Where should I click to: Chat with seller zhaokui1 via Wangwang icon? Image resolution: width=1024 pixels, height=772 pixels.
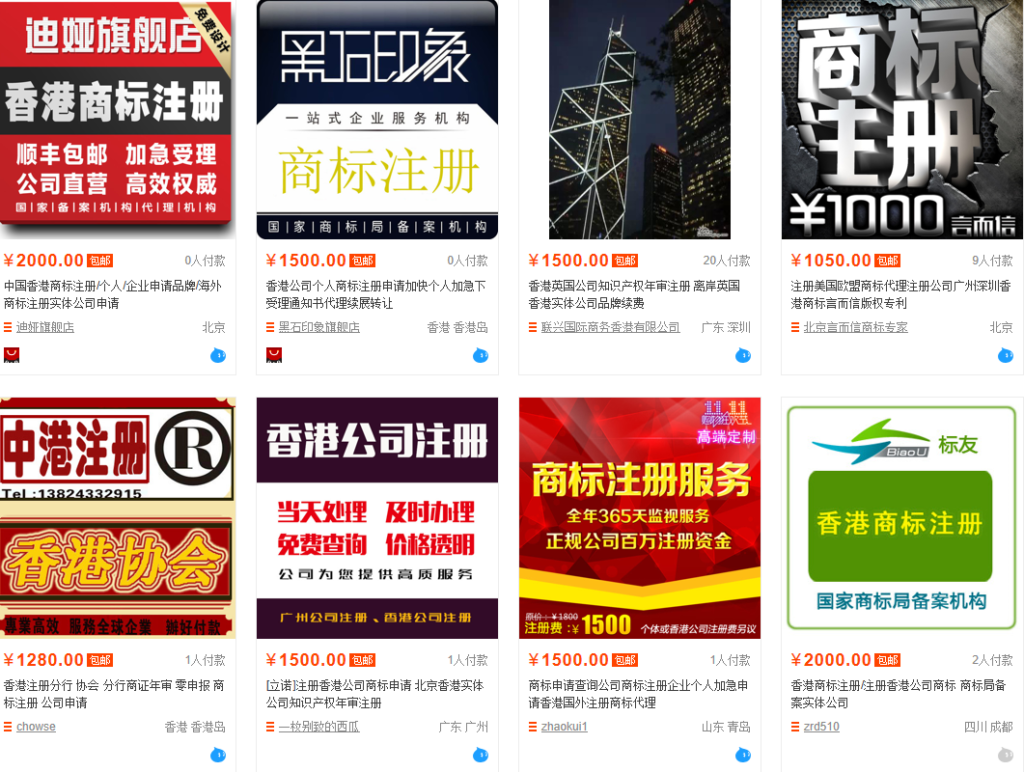click(742, 755)
